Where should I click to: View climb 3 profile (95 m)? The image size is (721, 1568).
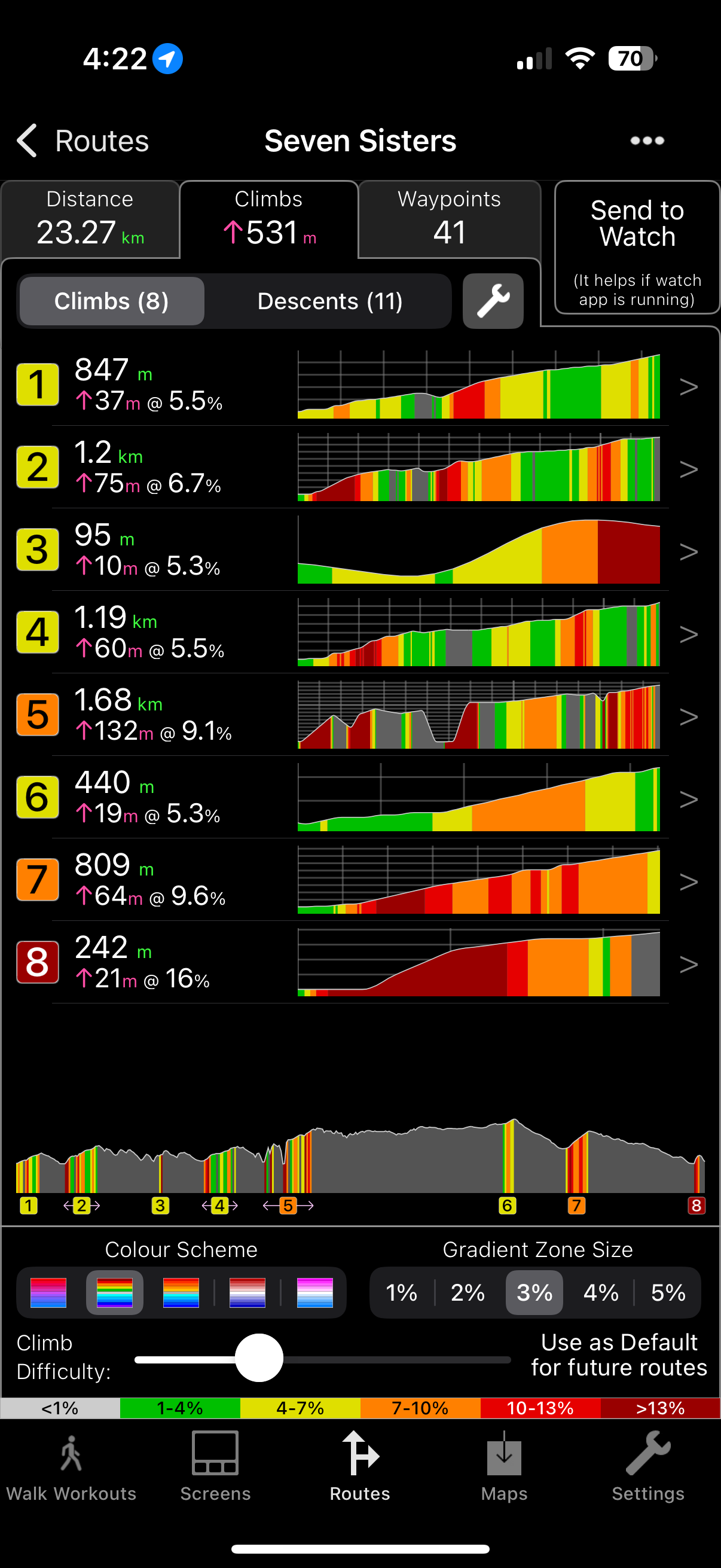pos(478,550)
